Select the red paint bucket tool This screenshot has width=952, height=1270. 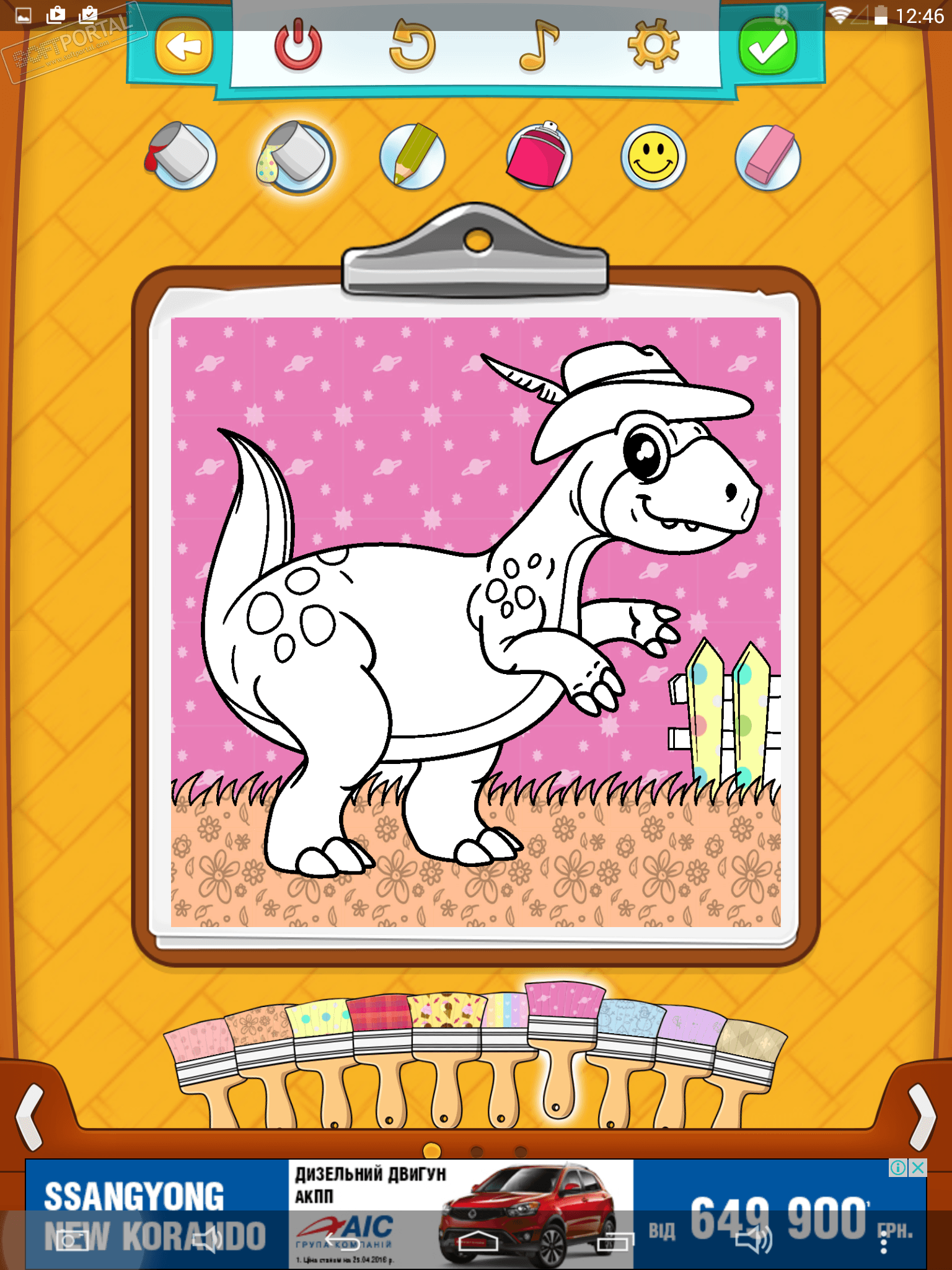(x=180, y=156)
